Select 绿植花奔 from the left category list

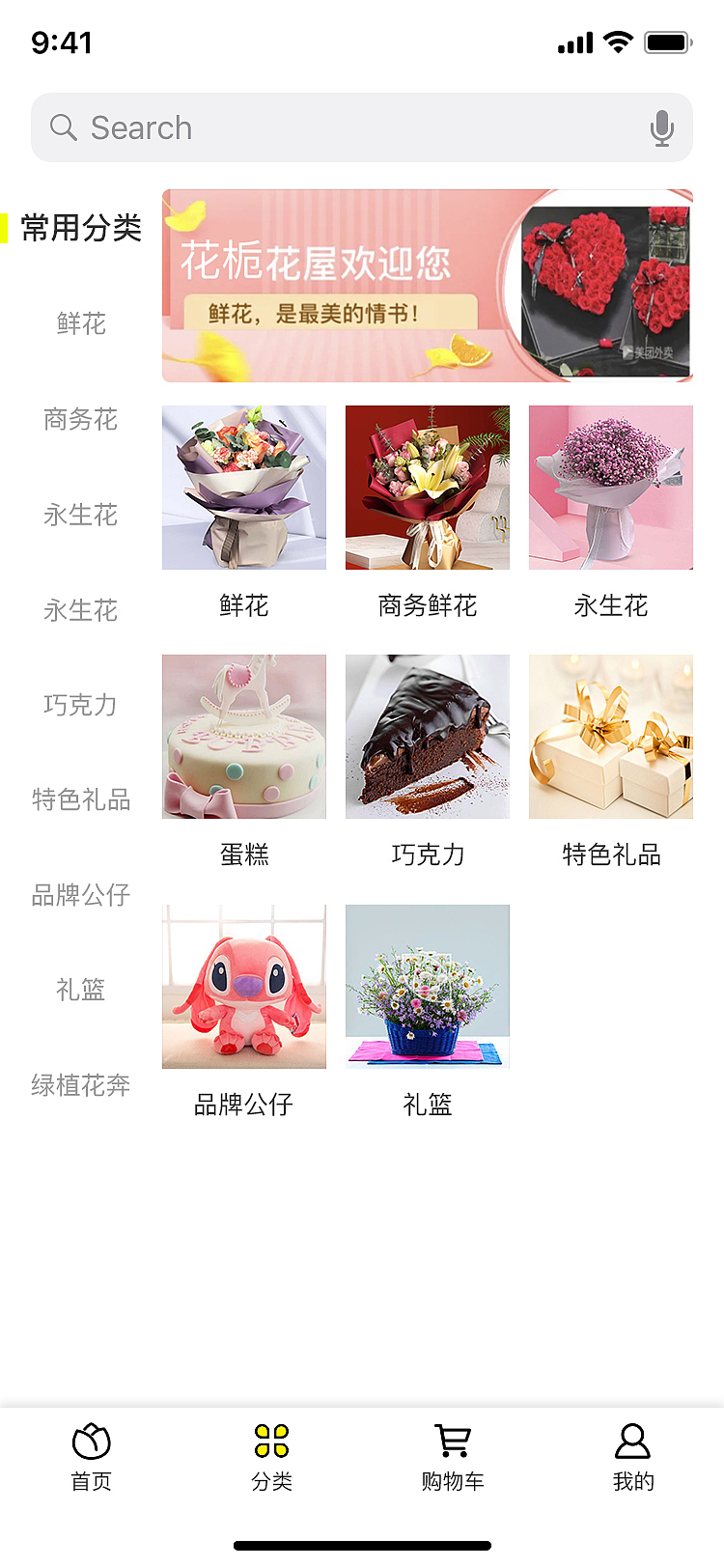click(81, 1085)
